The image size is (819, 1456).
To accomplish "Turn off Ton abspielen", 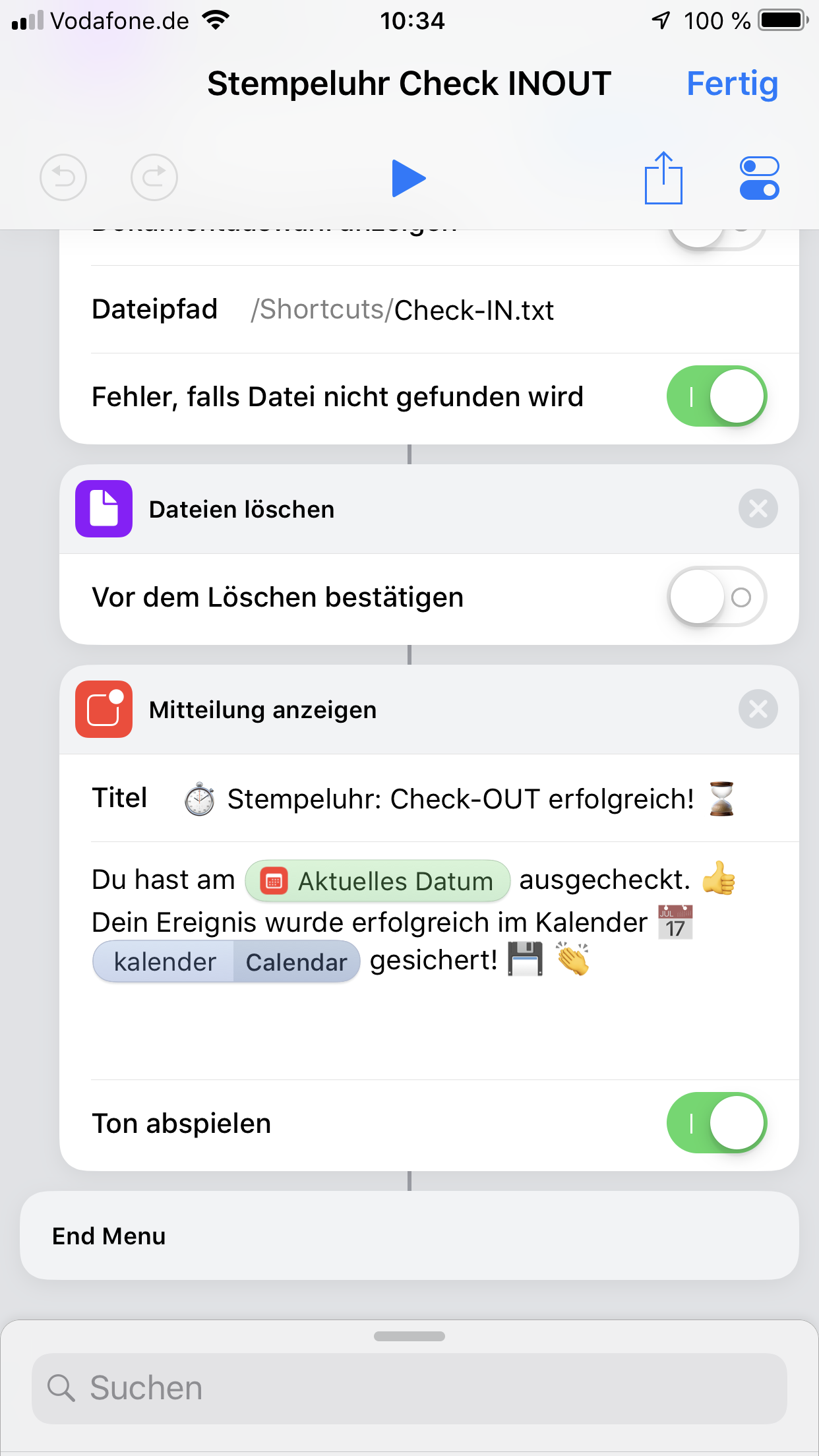I will (716, 1123).
